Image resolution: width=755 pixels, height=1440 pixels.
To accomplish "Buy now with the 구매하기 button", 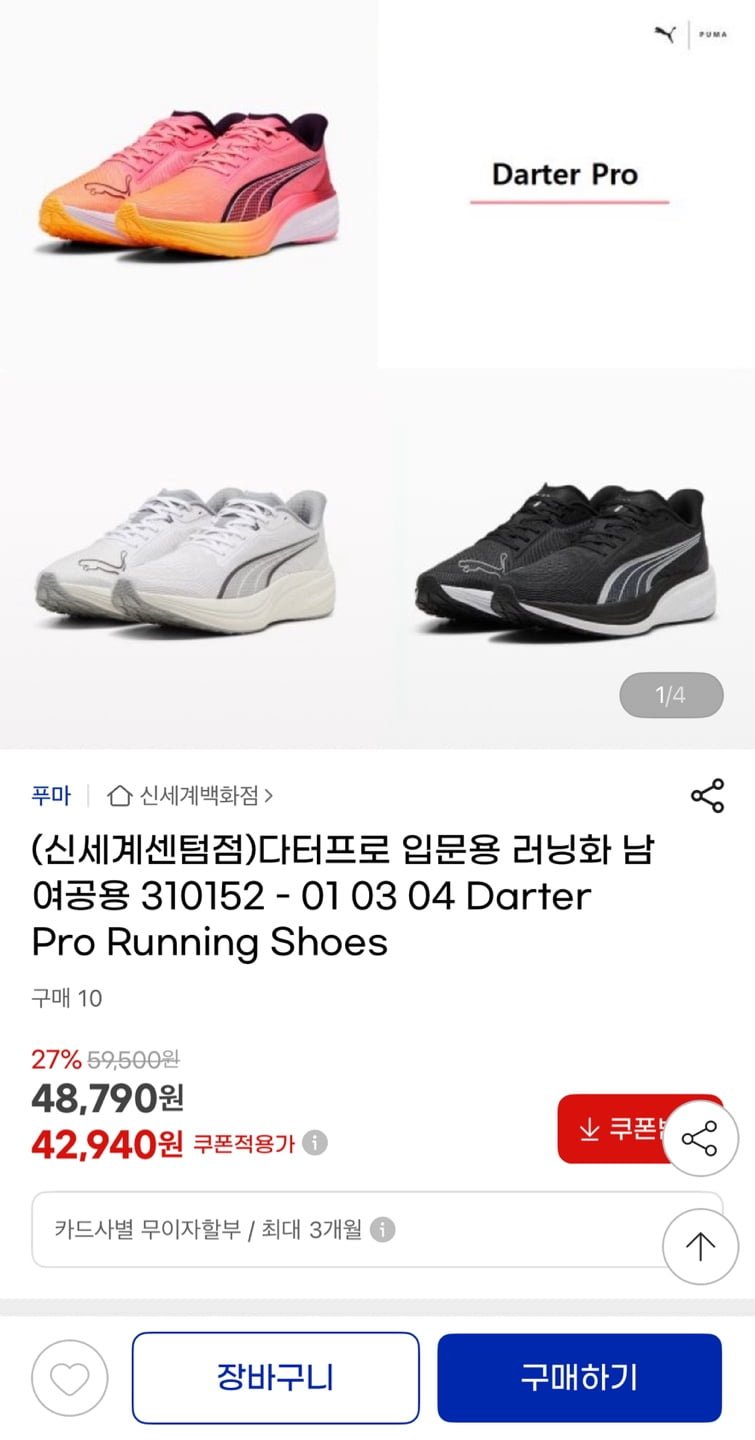I will [x=579, y=1377].
